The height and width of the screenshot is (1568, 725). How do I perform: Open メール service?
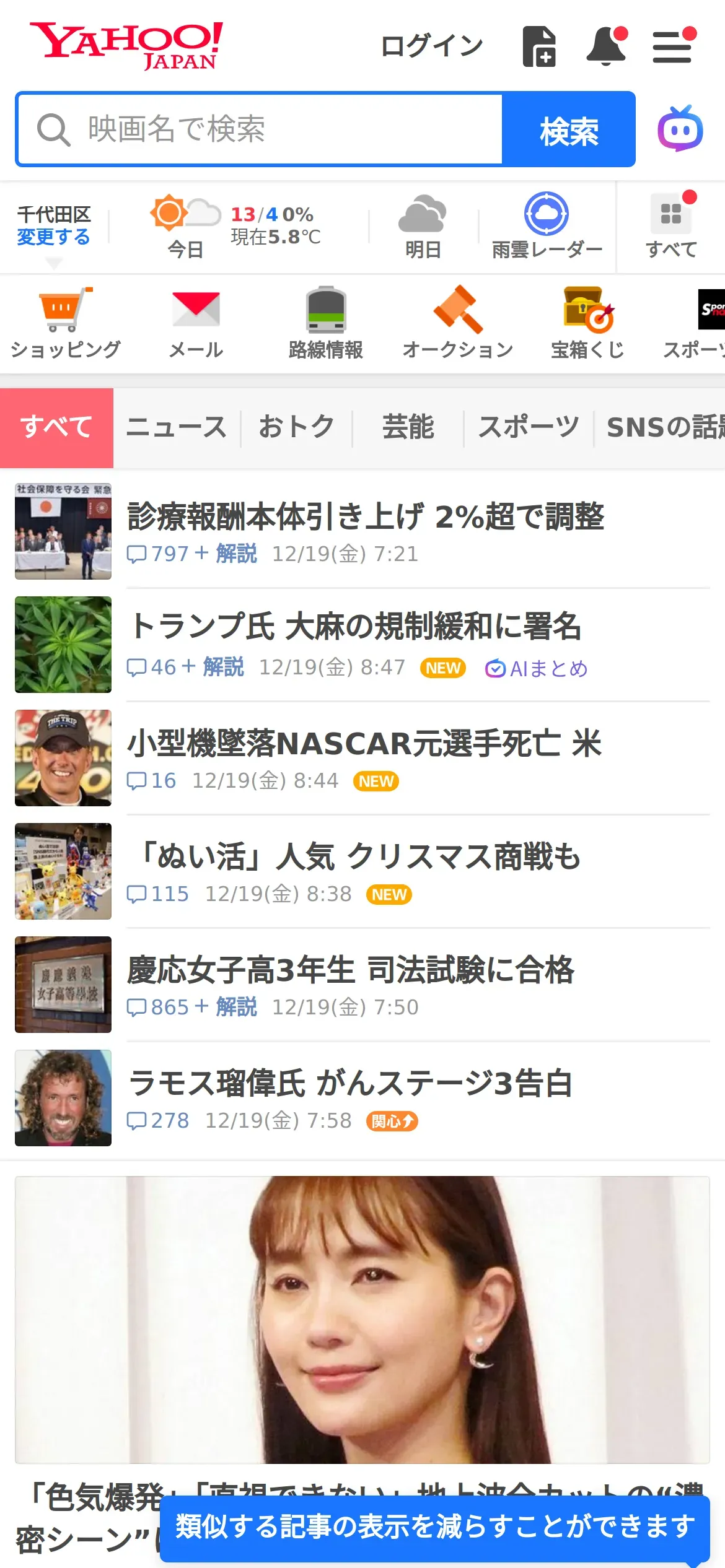point(196,323)
